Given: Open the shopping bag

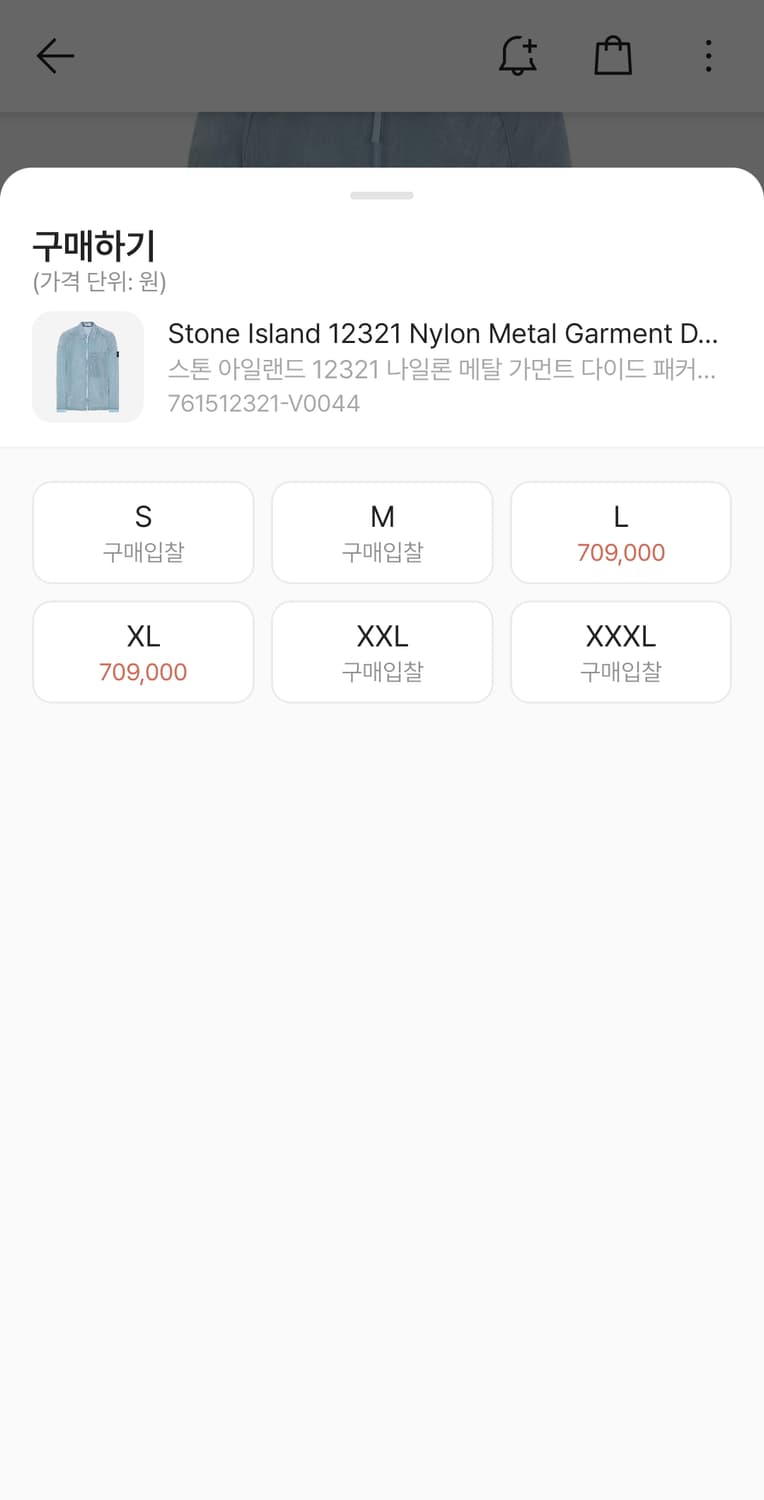Looking at the screenshot, I should coord(613,56).
